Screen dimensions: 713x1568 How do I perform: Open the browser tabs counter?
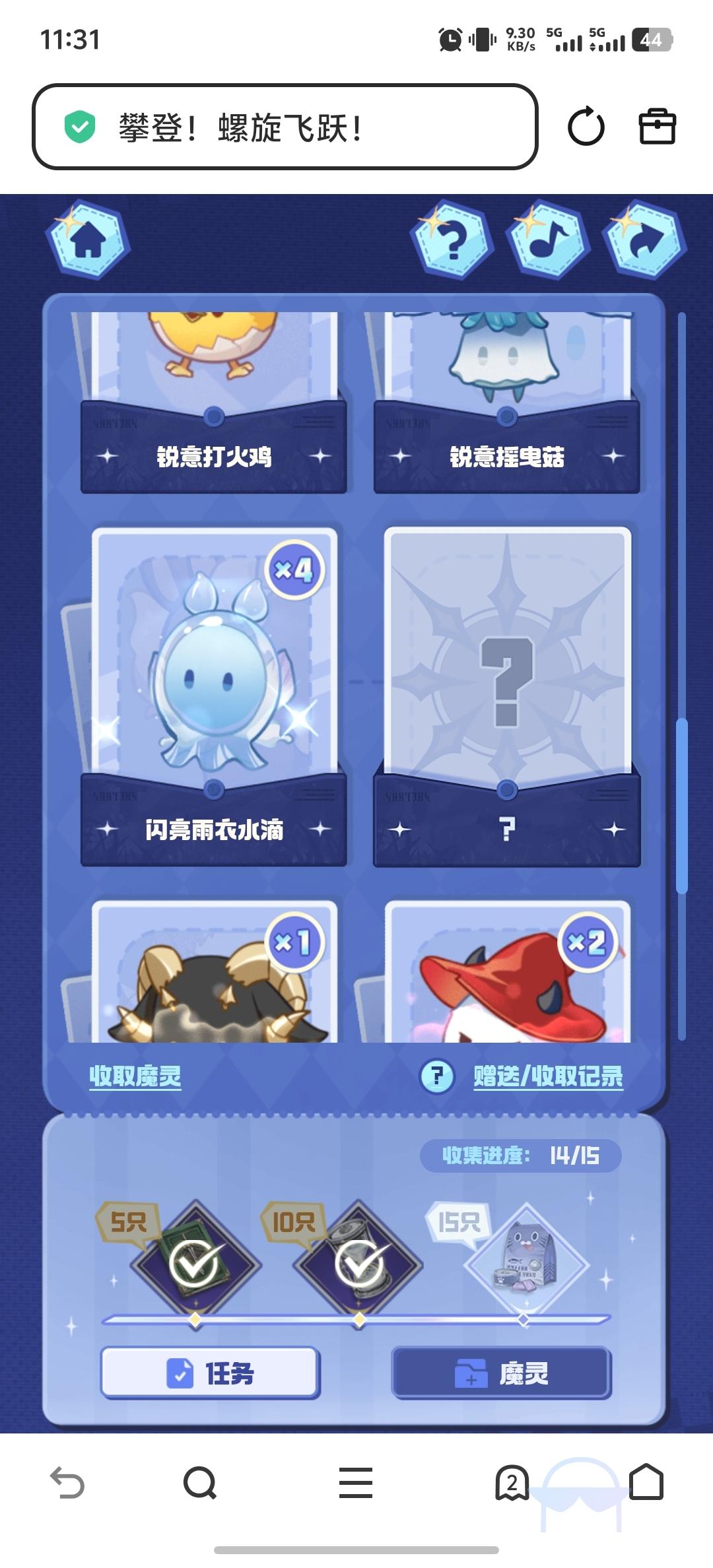512,1484
